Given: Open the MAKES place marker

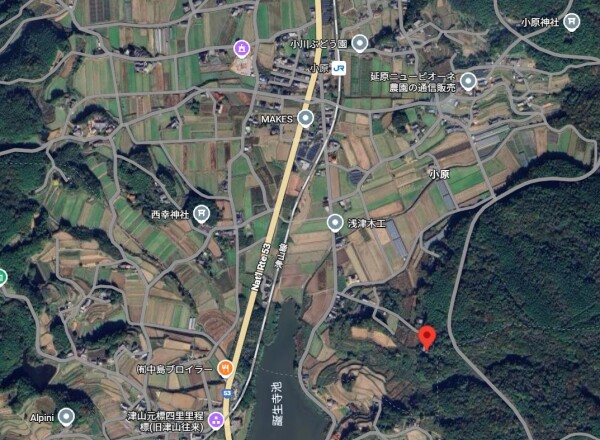Looking at the screenshot, I should click(x=305, y=118).
